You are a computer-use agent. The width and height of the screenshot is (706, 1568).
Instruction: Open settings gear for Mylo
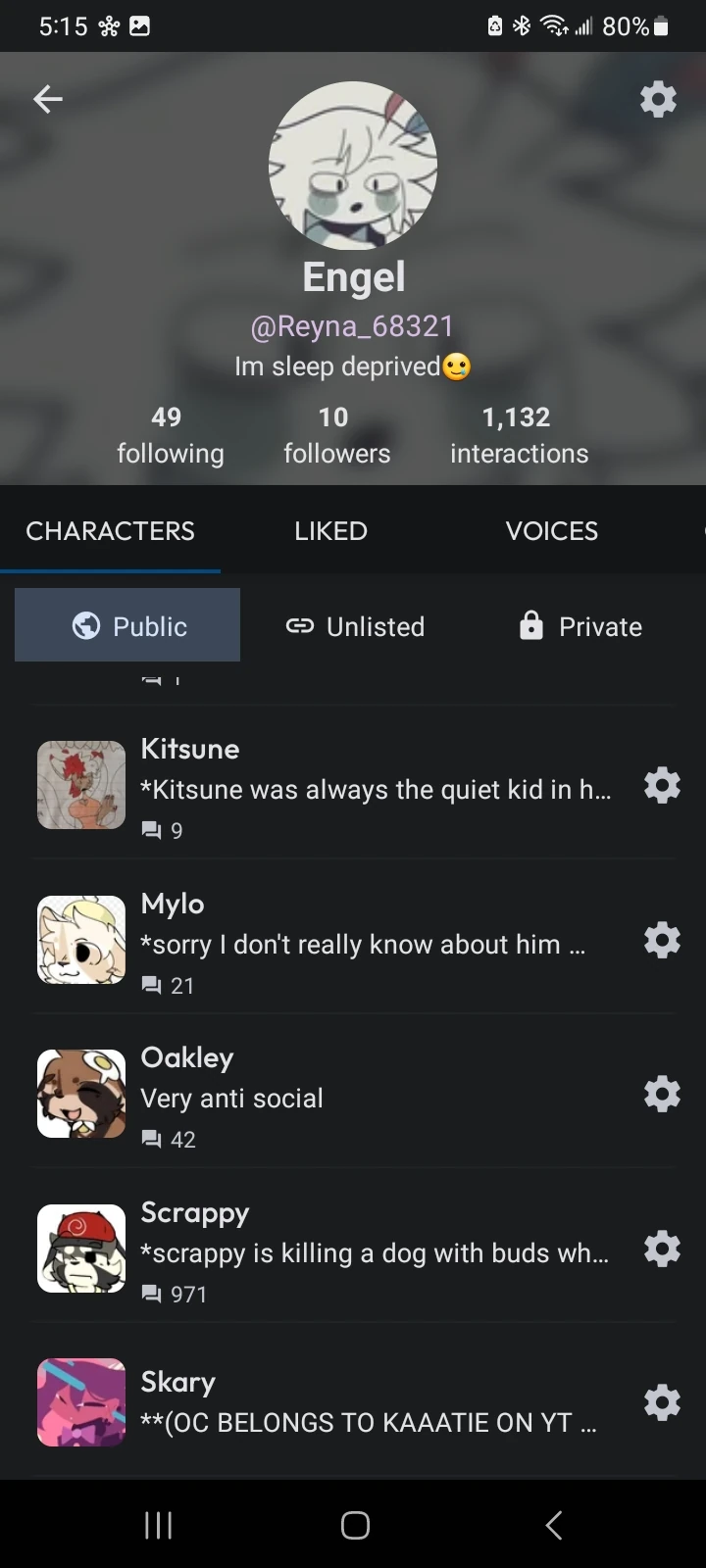point(662,941)
